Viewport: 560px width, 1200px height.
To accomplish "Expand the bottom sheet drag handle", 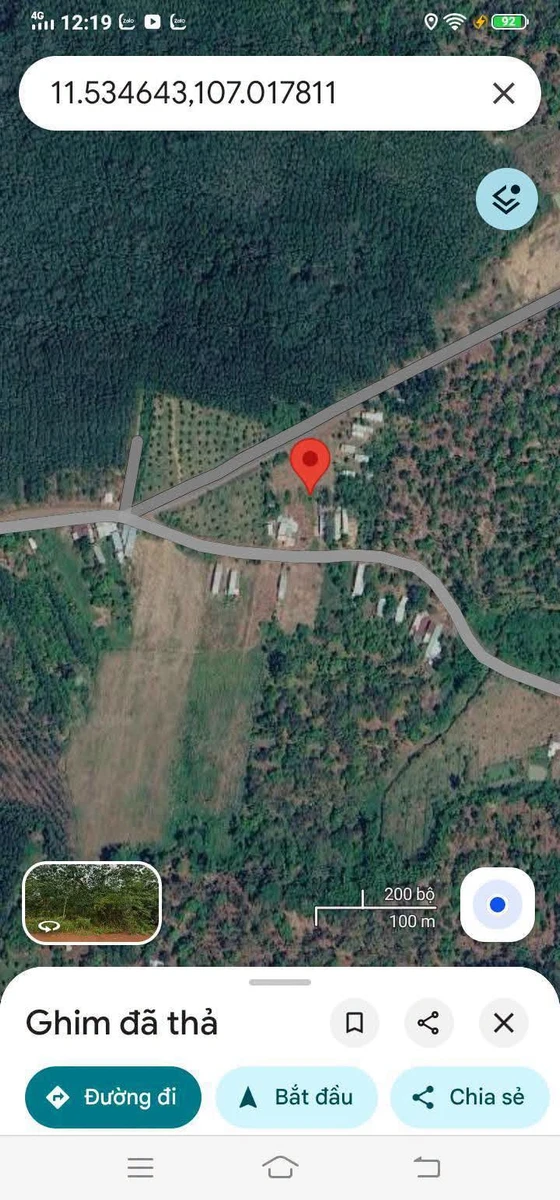I will click(x=280, y=982).
